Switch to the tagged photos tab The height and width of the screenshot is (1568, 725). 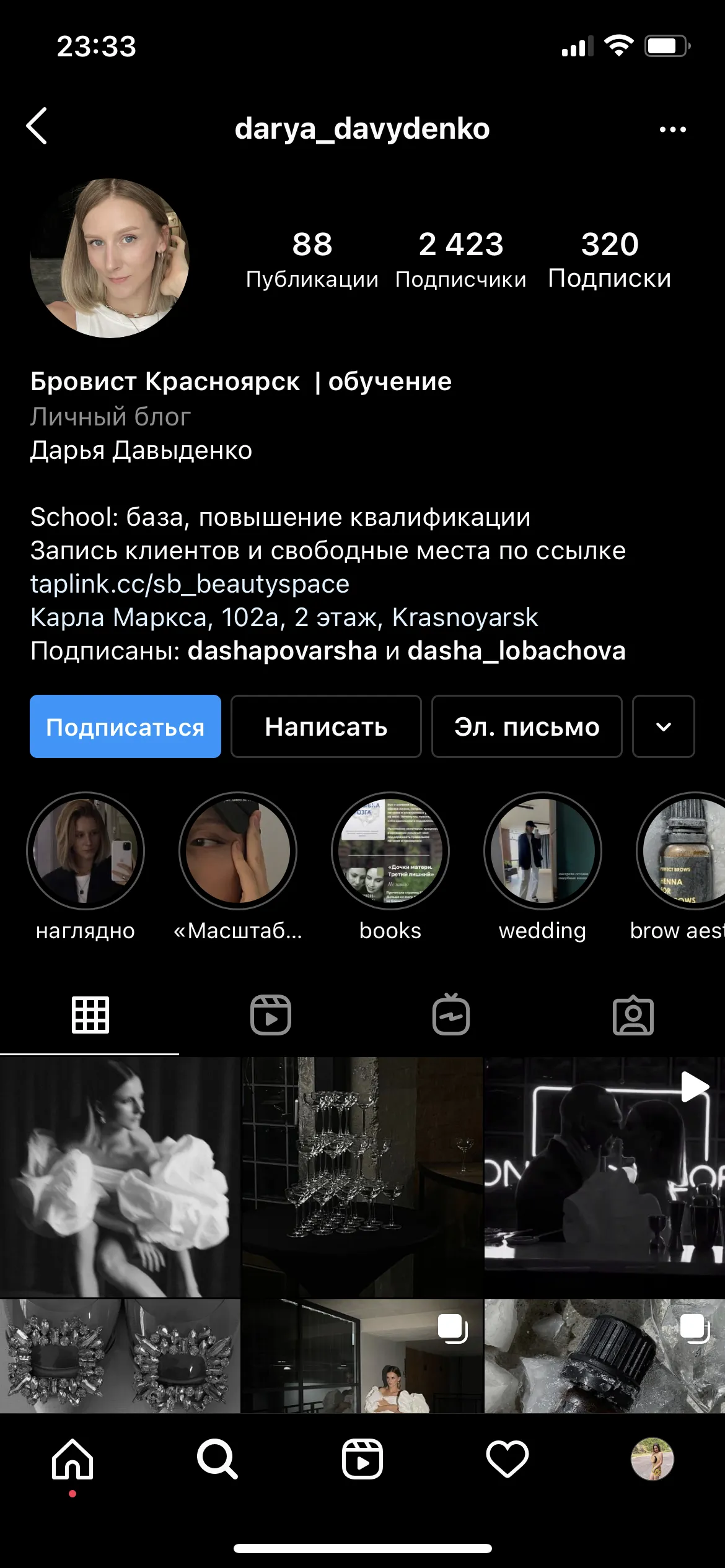click(x=633, y=1015)
